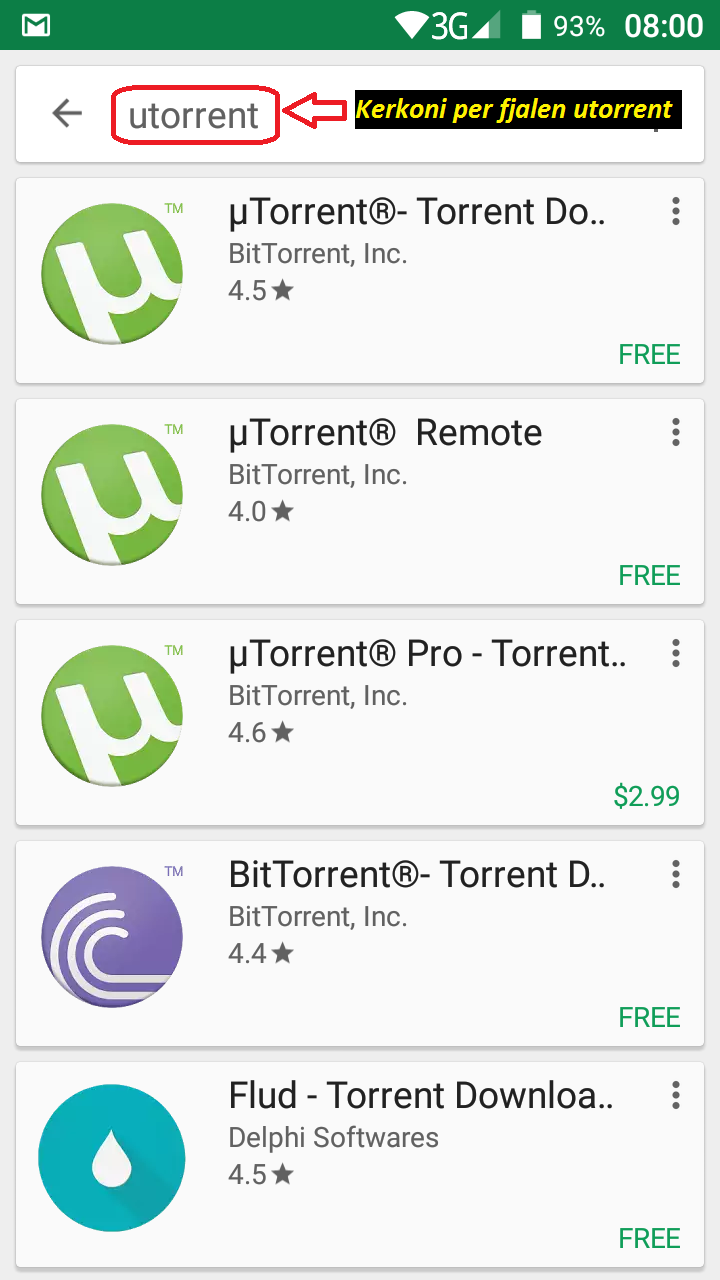This screenshot has width=720, height=1280.
Task: Tap the overflow menu on BitTorrent® result
Action: click(676, 875)
